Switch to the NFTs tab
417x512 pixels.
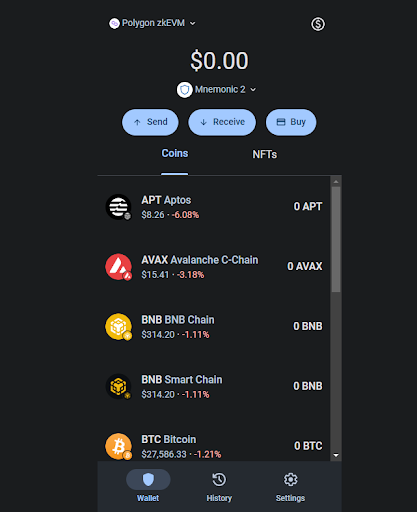(265, 154)
